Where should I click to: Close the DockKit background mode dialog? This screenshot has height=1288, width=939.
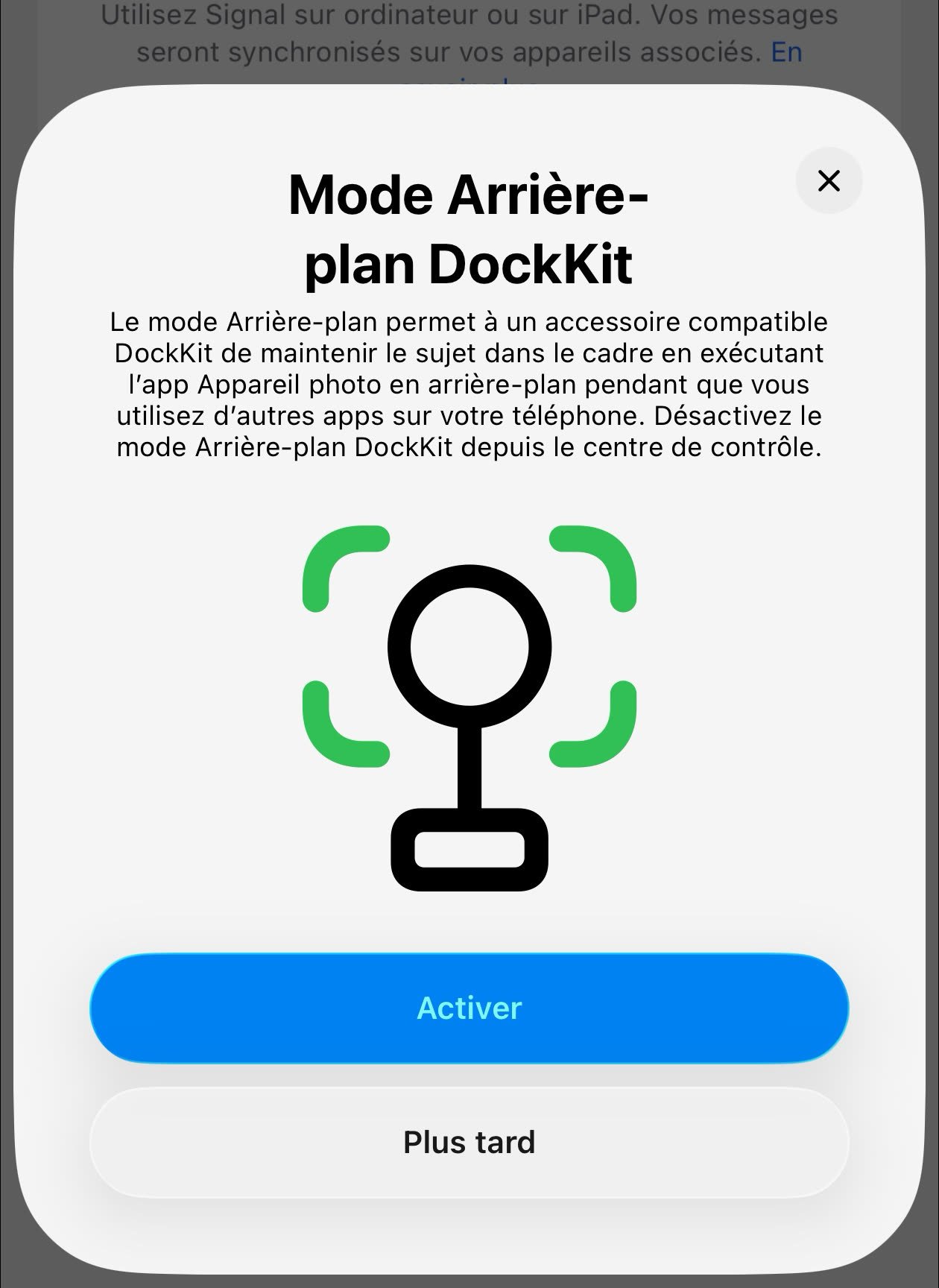829,180
